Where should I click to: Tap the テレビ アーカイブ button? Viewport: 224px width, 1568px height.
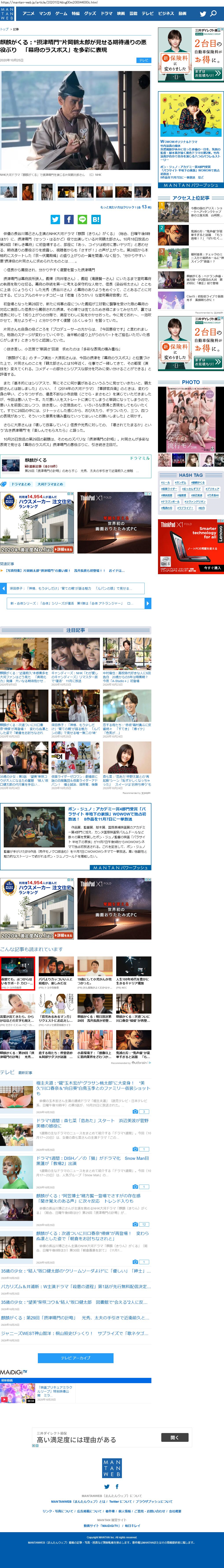coord(75,1357)
